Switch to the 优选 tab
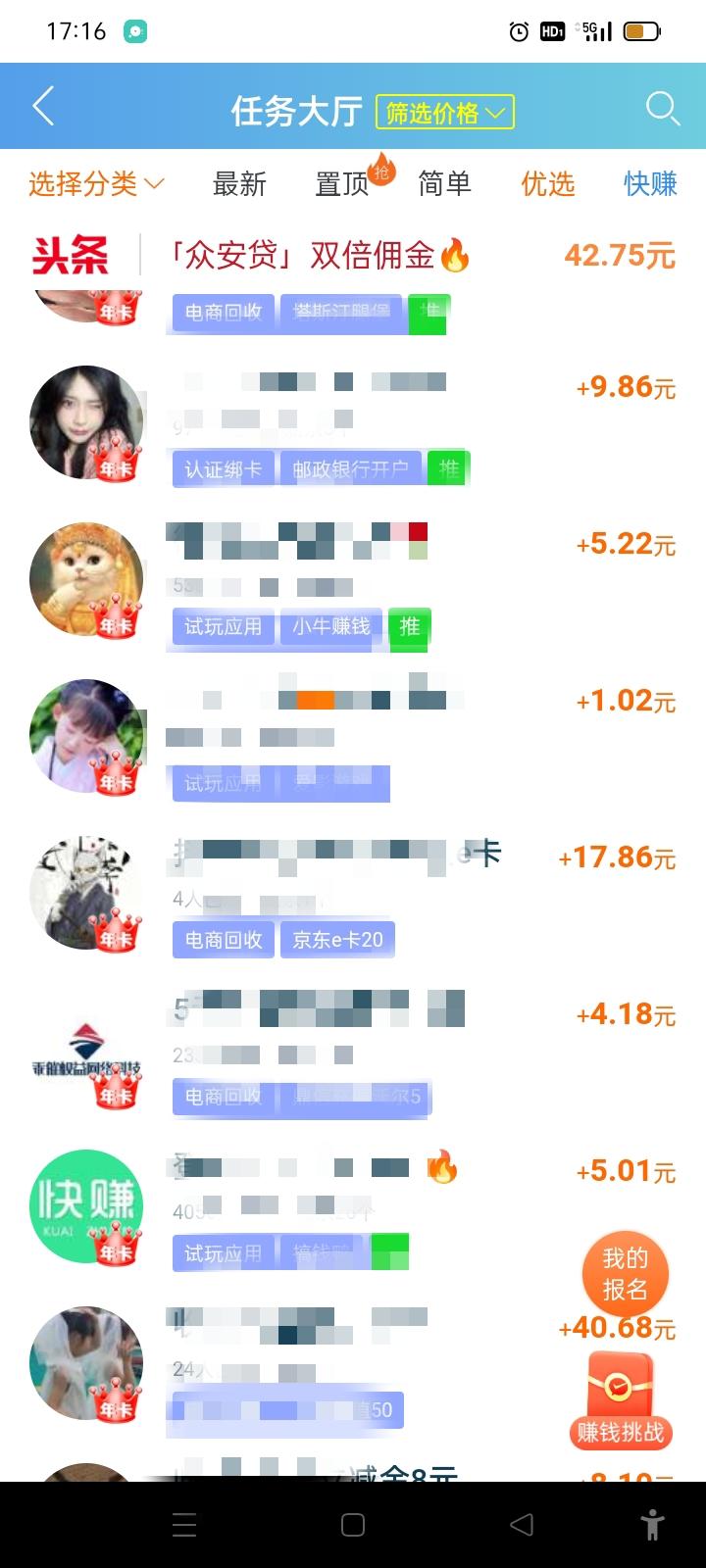Screen dimensions: 706x1568 [x=547, y=183]
